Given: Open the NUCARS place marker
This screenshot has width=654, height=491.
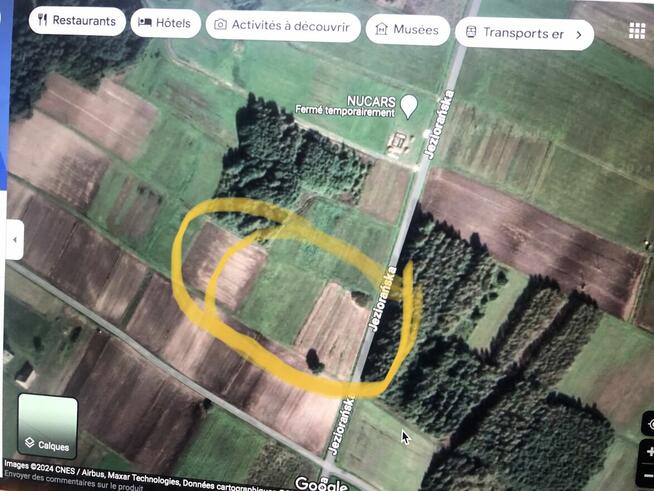Looking at the screenshot, I should tap(408, 105).
